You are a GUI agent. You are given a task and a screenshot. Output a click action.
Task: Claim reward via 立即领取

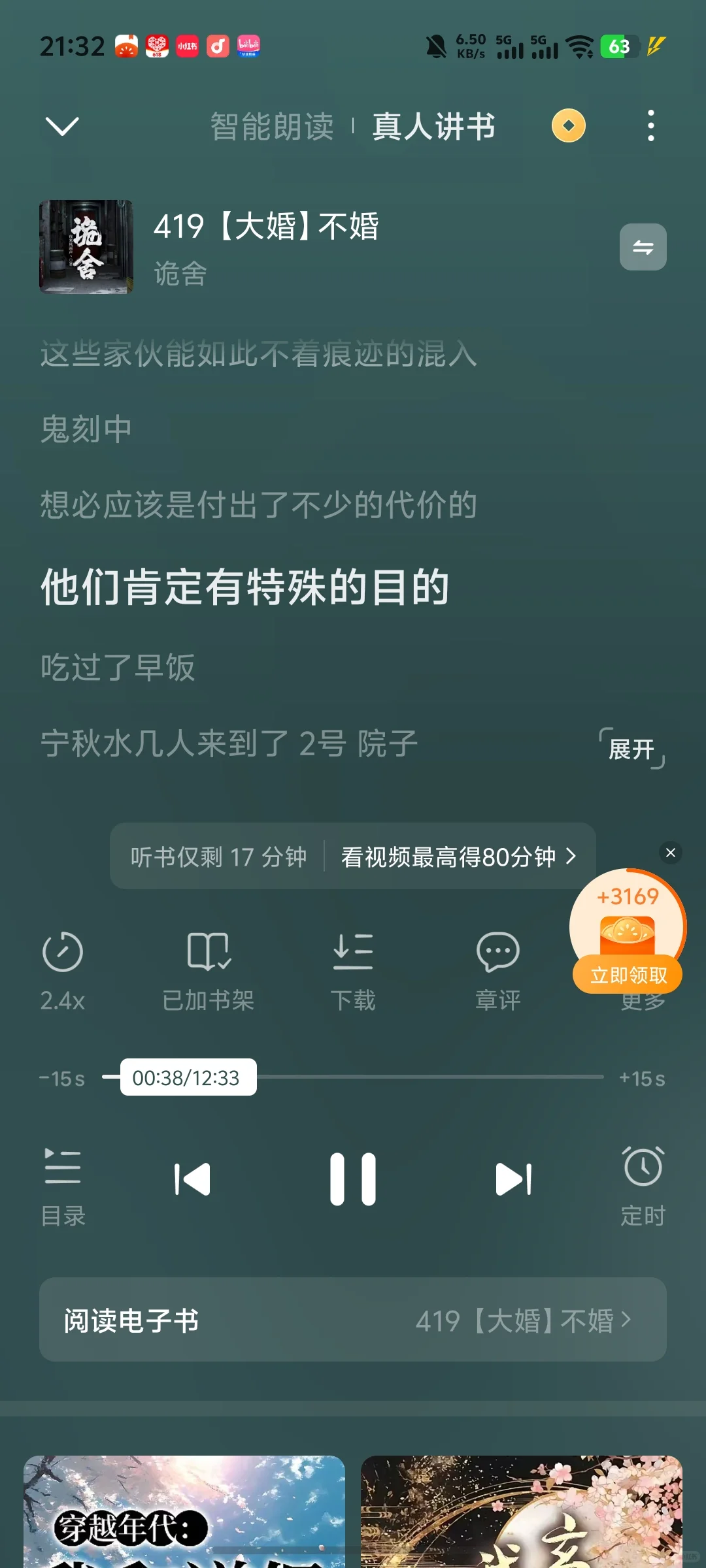[628, 975]
